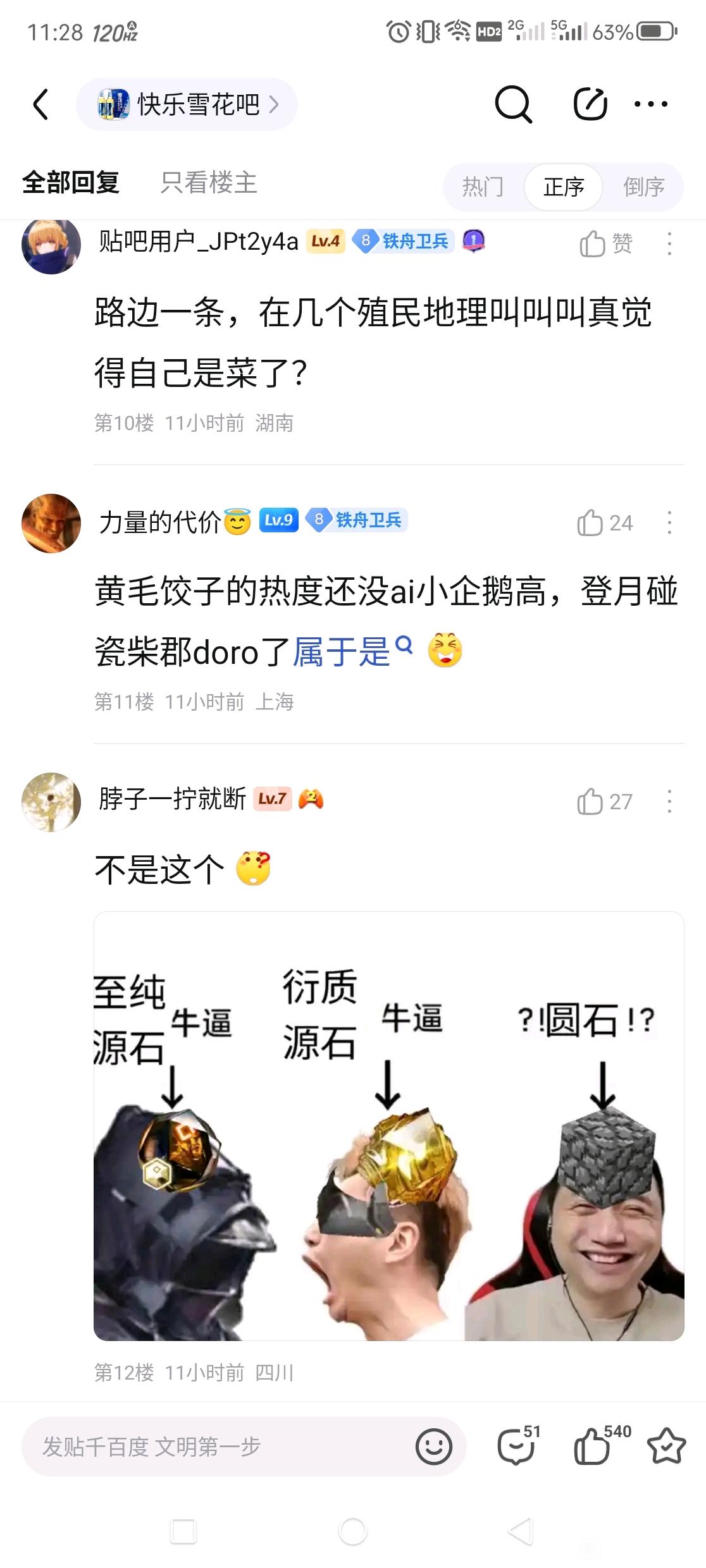Add this thread to favorites
Screen dimensions: 706x1568
click(x=666, y=1446)
